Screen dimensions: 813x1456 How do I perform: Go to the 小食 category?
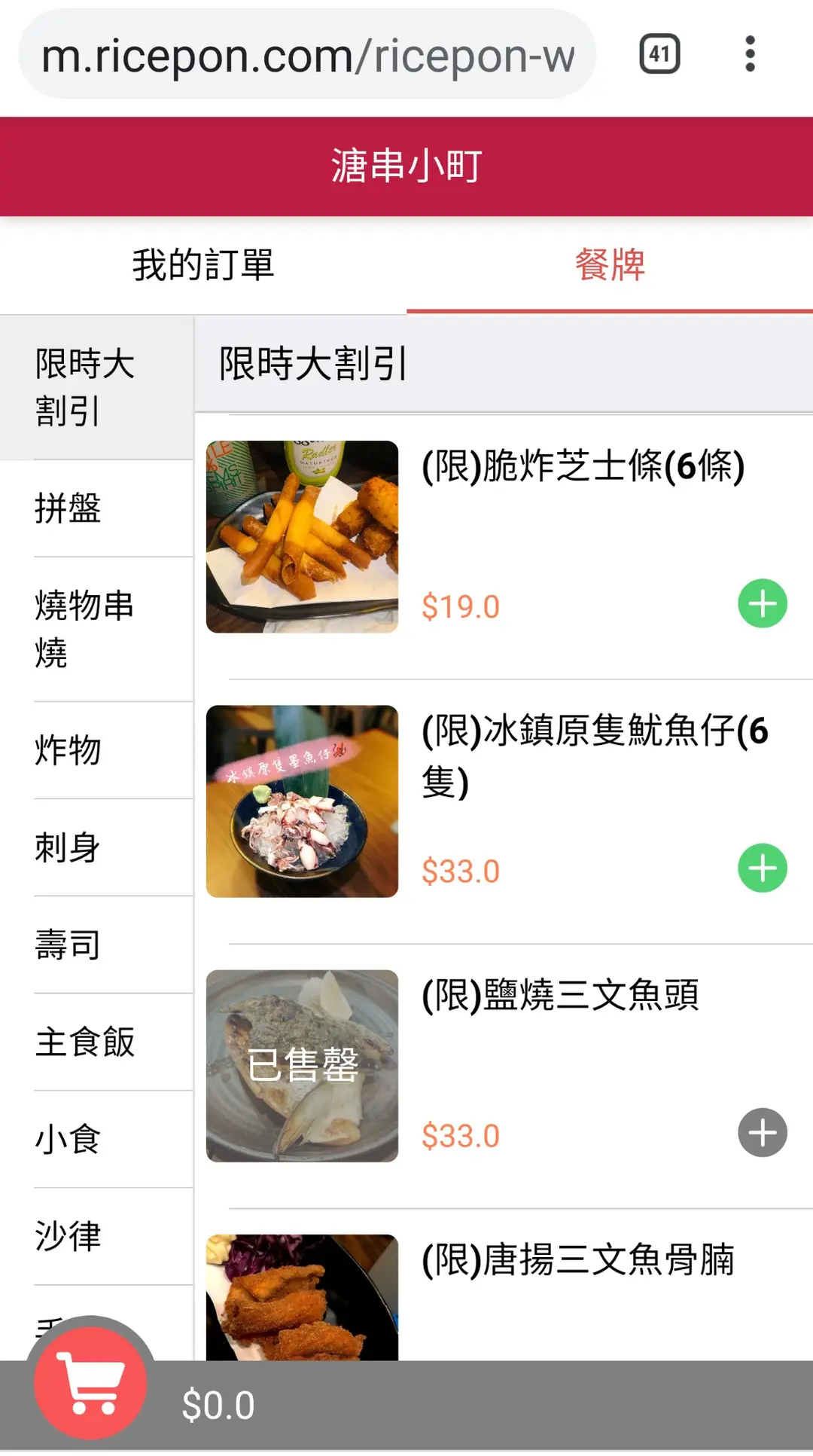pos(96,1139)
